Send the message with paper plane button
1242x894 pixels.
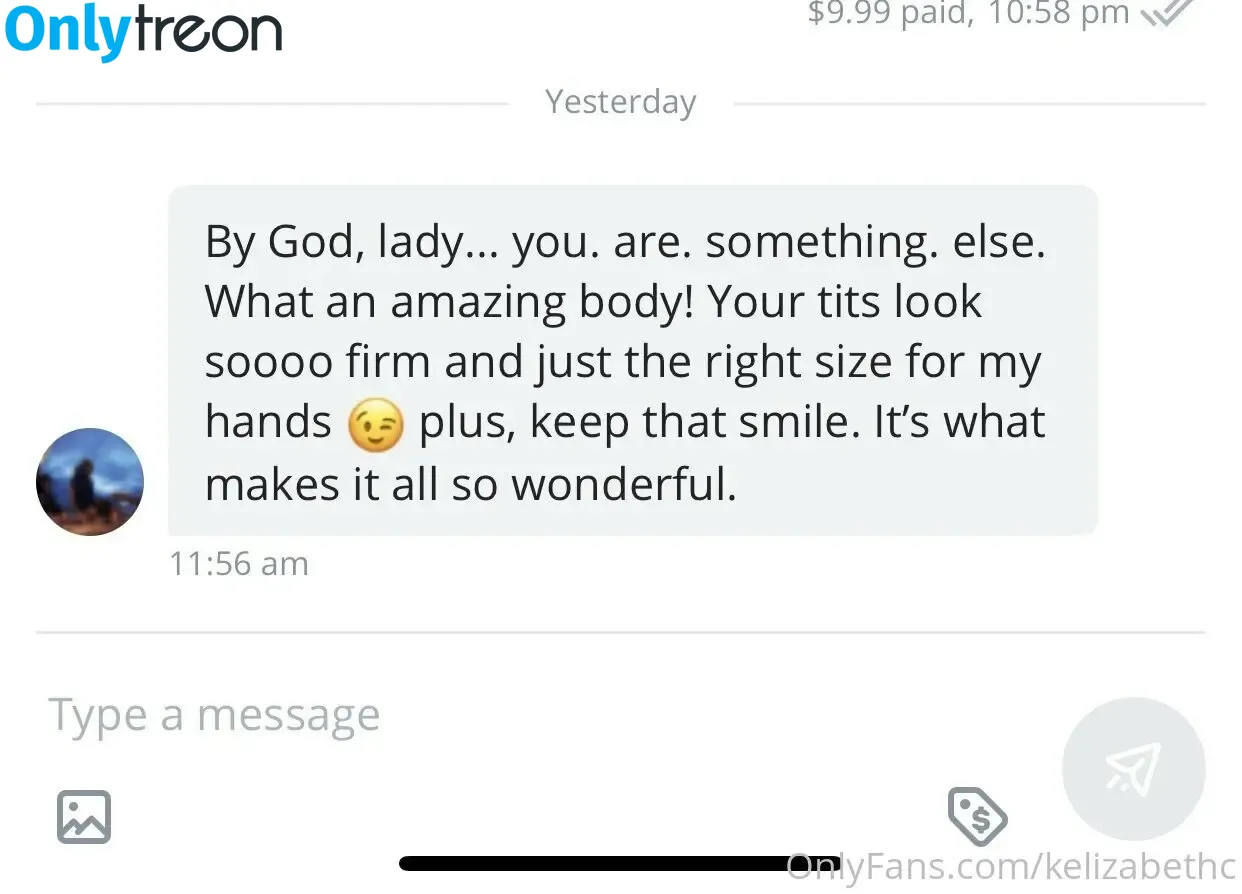pyautogui.click(x=1133, y=769)
